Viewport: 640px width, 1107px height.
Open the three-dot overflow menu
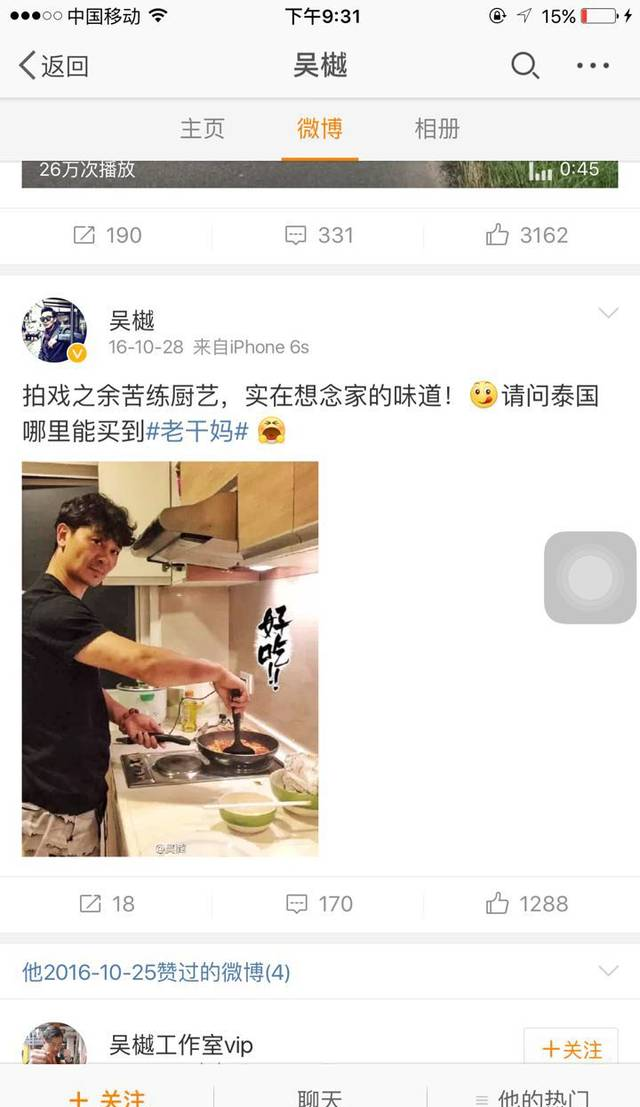click(x=593, y=66)
